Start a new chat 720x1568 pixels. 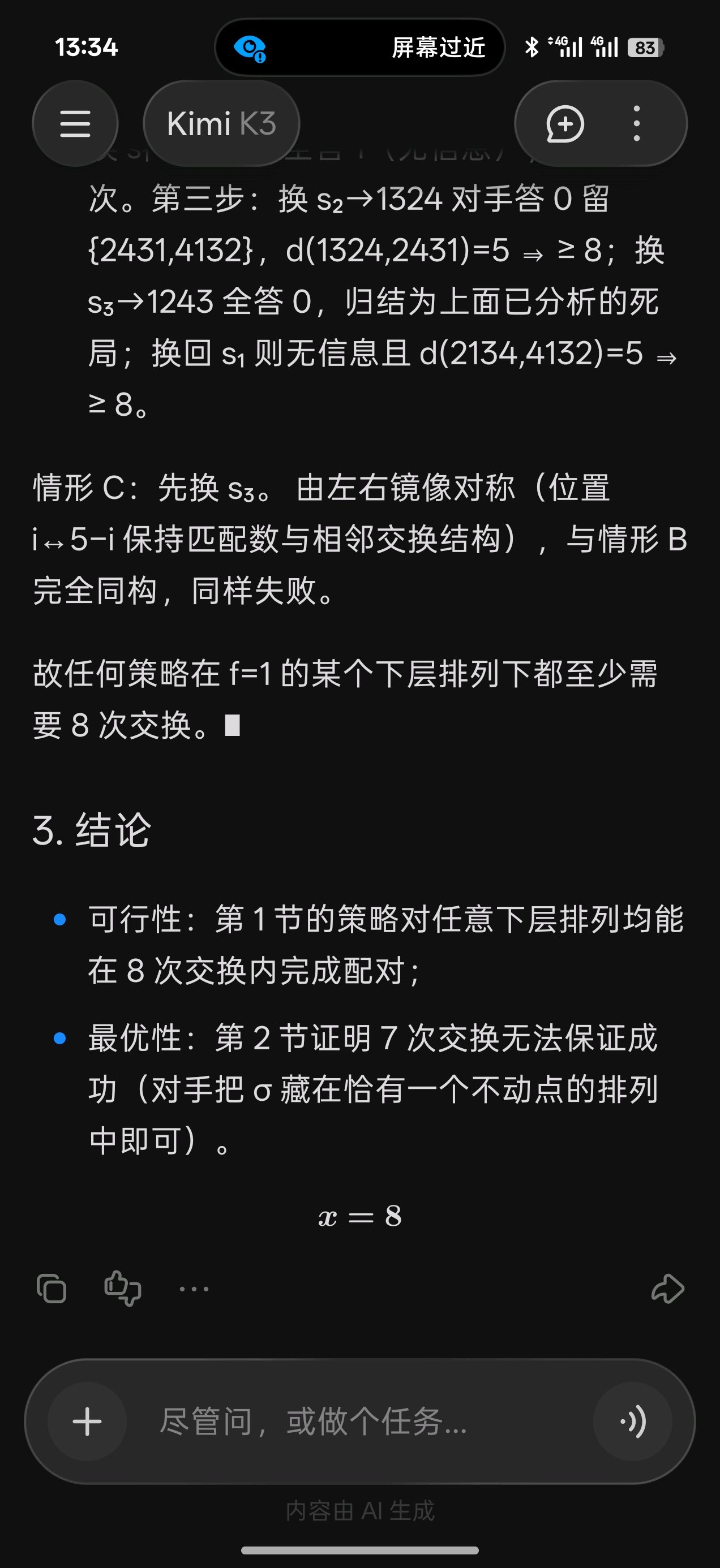(565, 123)
